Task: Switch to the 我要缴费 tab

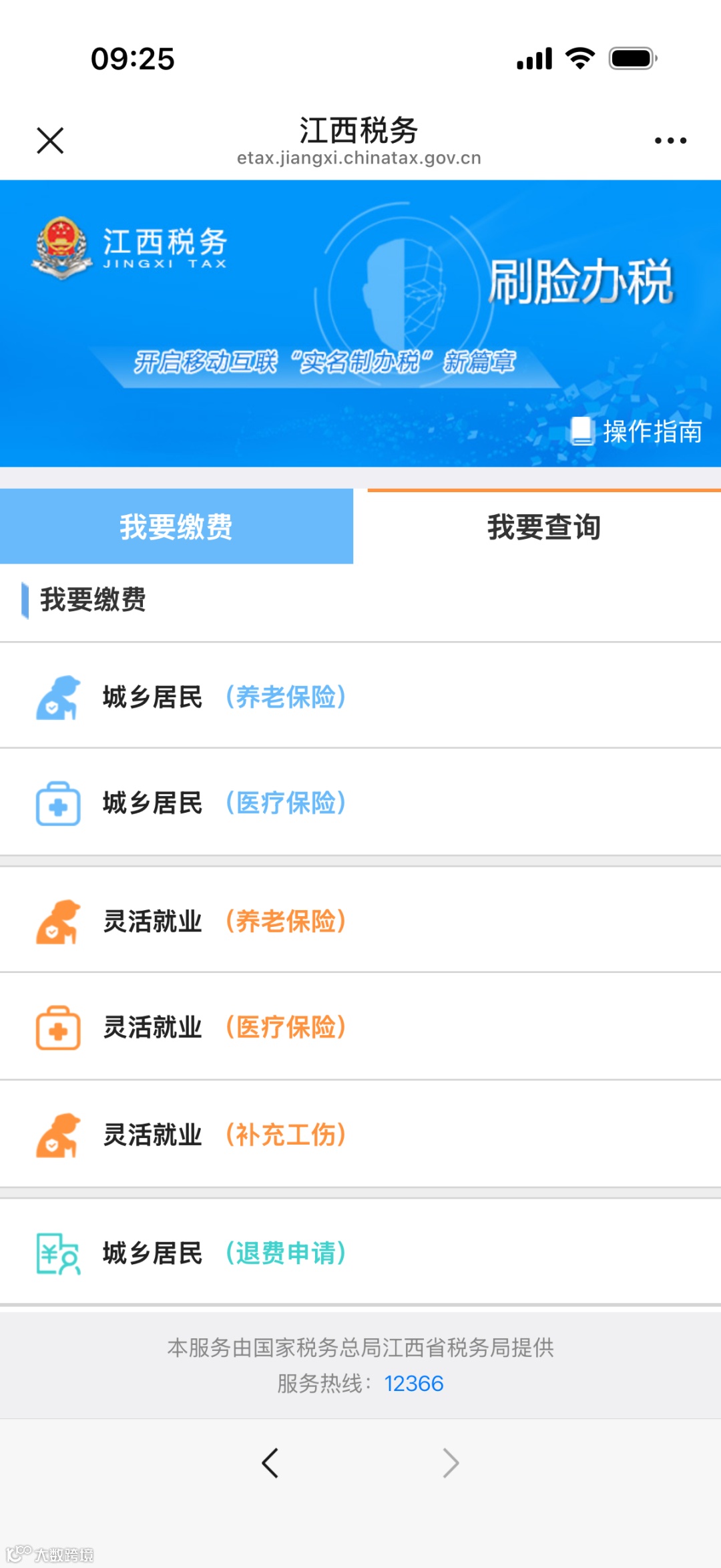Action: click(177, 526)
